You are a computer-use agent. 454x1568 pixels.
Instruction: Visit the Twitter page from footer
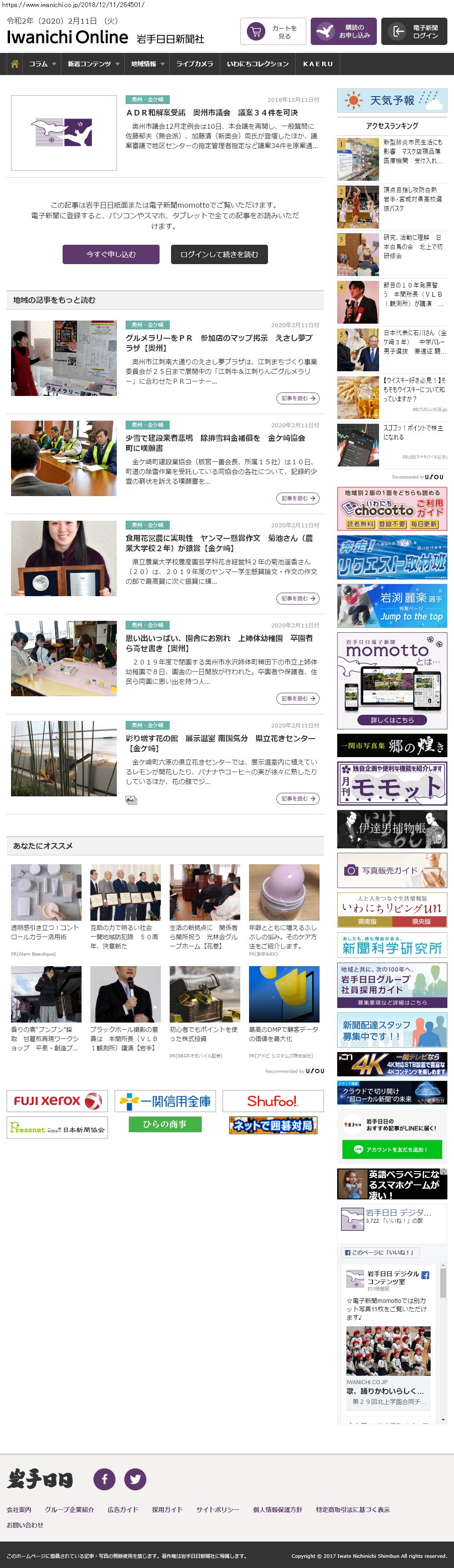tap(135, 1479)
